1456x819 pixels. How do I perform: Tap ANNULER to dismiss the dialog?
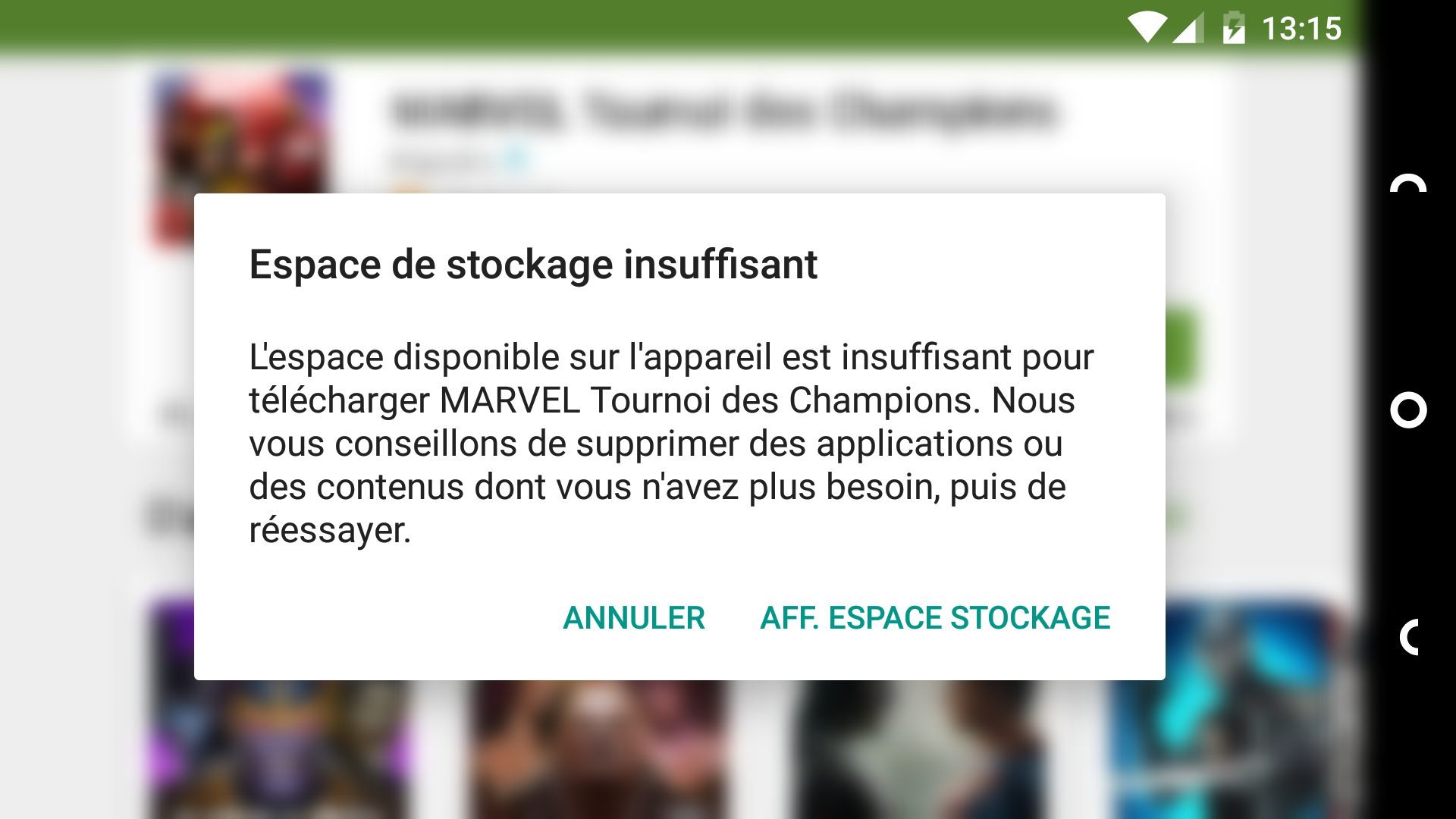633,618
